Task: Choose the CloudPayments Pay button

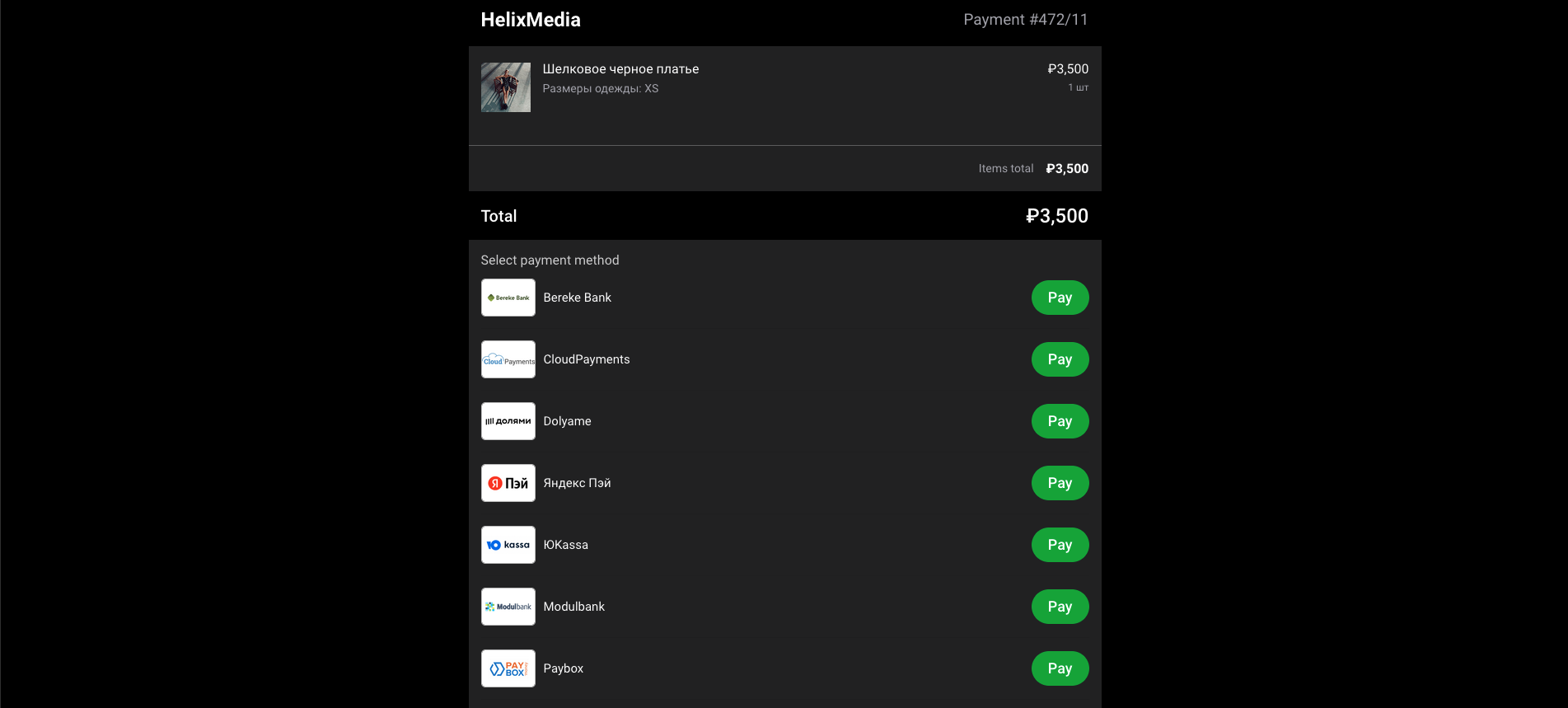Action: pyautogui.click(x=1060, y=359)
